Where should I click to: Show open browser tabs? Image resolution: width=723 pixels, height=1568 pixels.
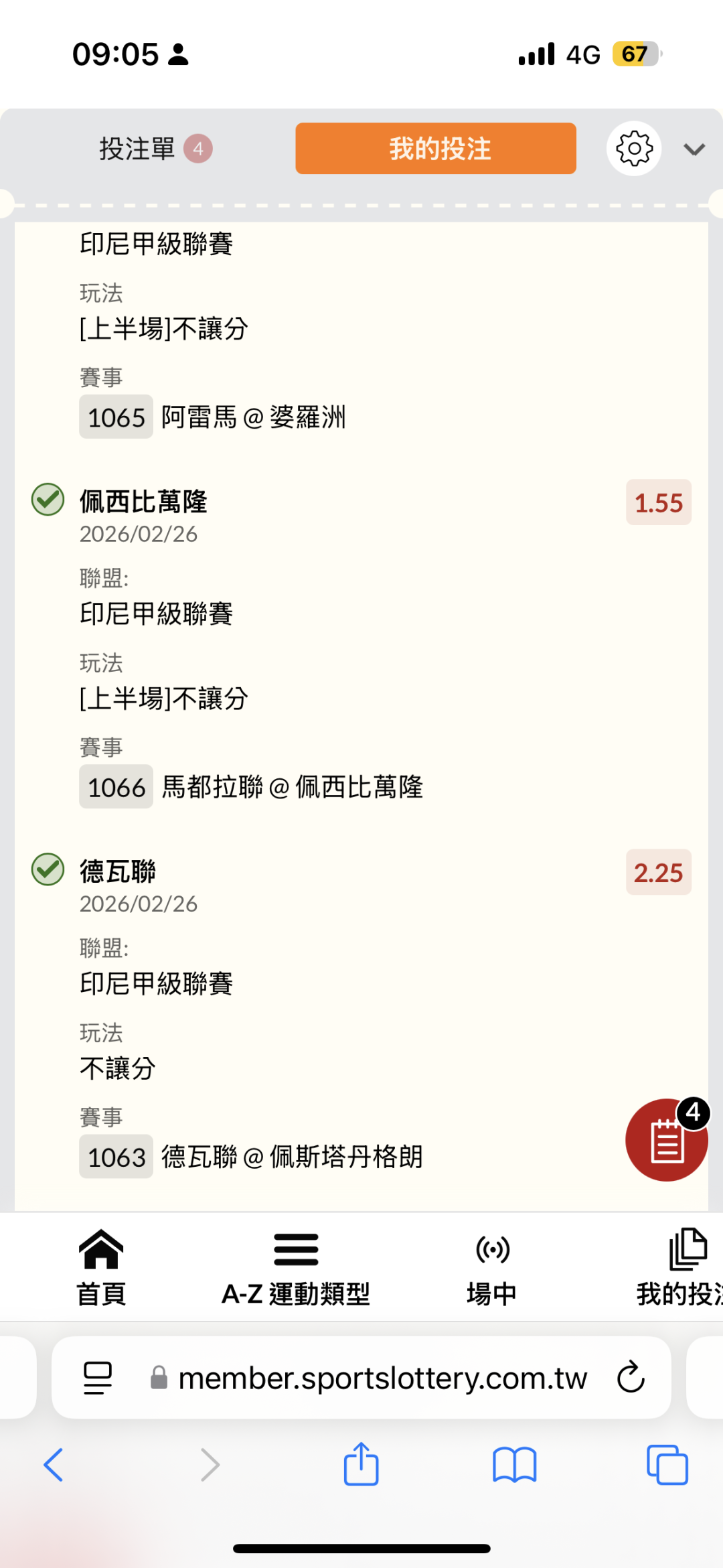point(667,1464)
